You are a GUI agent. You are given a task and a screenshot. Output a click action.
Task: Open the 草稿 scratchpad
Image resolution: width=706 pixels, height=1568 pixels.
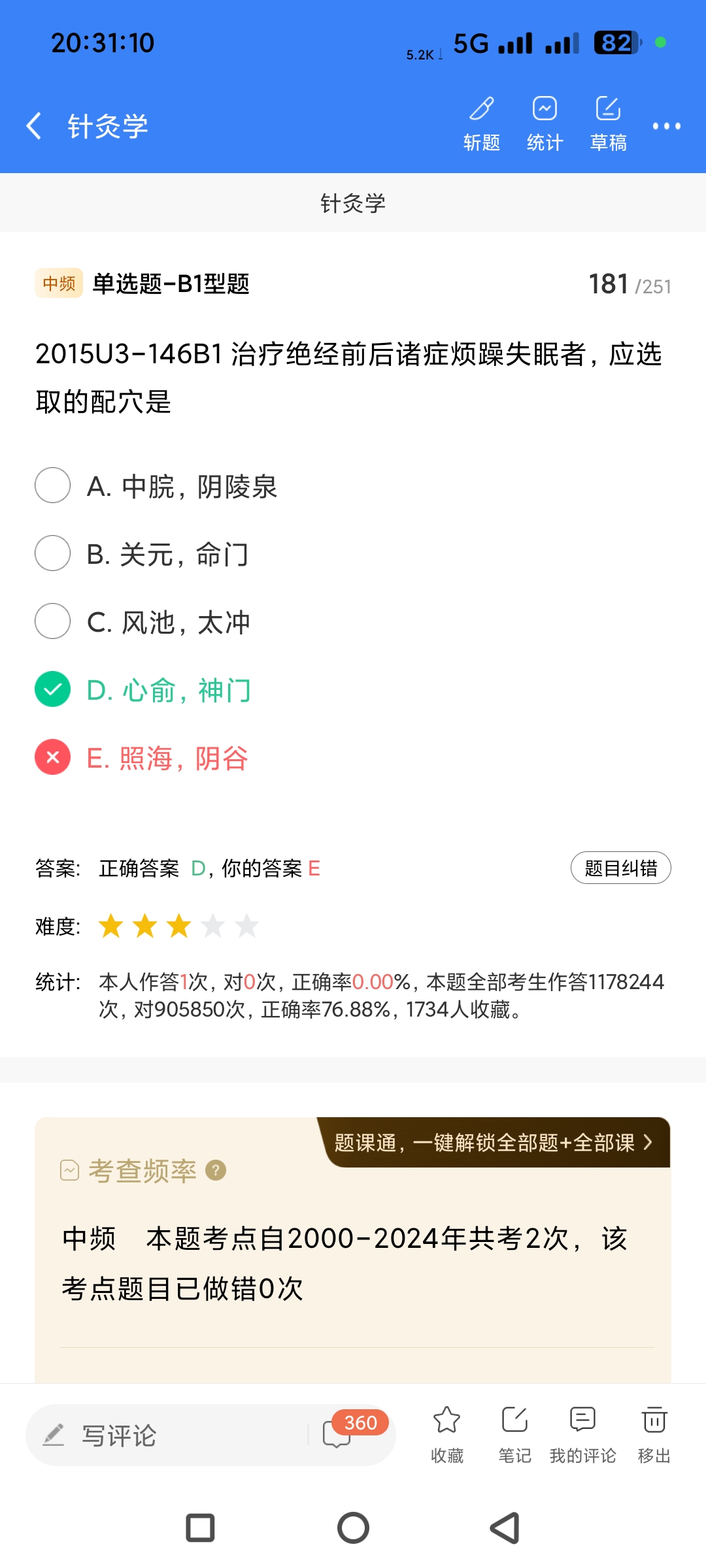pyautogui.click(x=608, y=124)
